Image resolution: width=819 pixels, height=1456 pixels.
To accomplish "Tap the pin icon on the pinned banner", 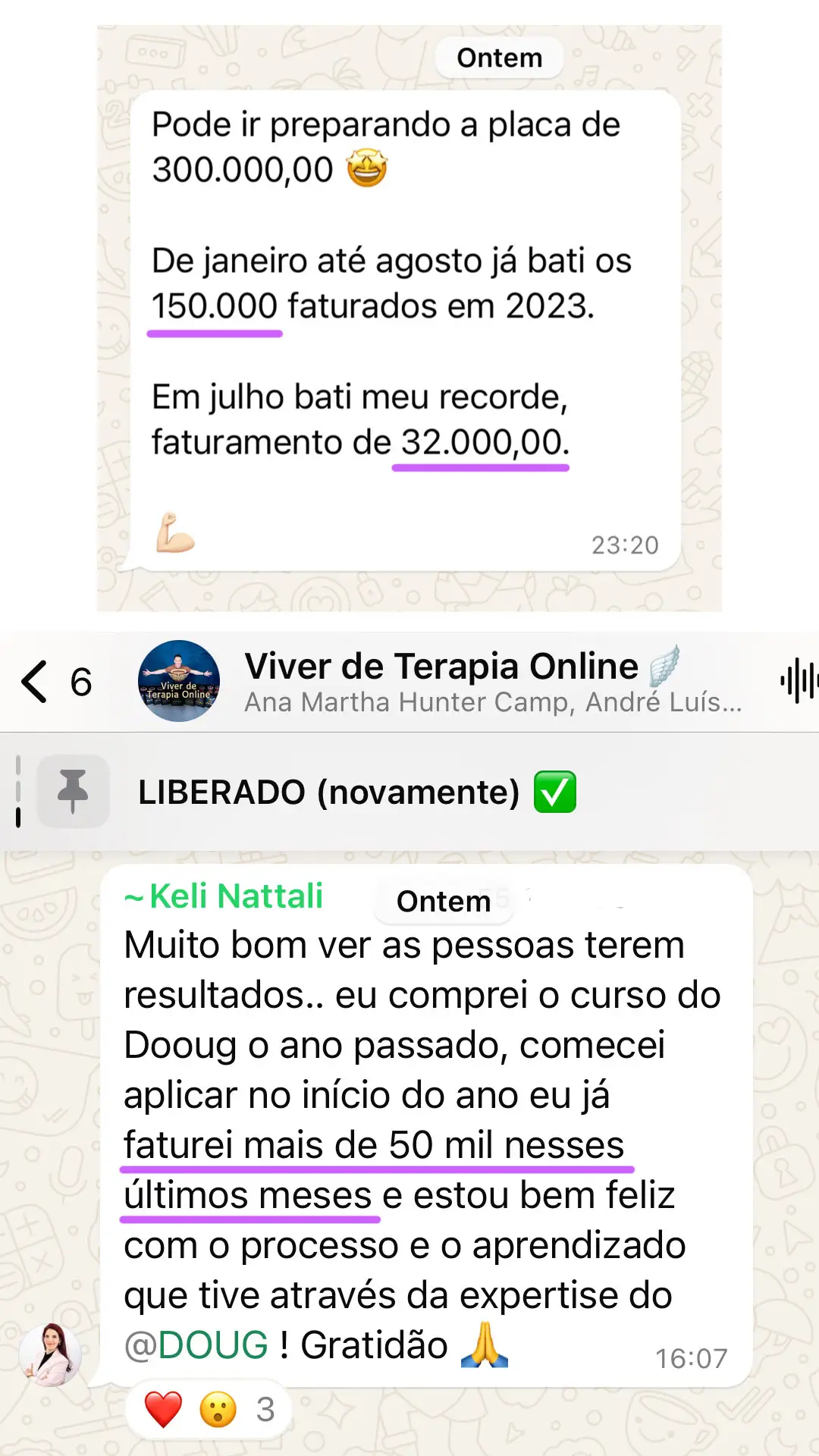I will [74, 791].
